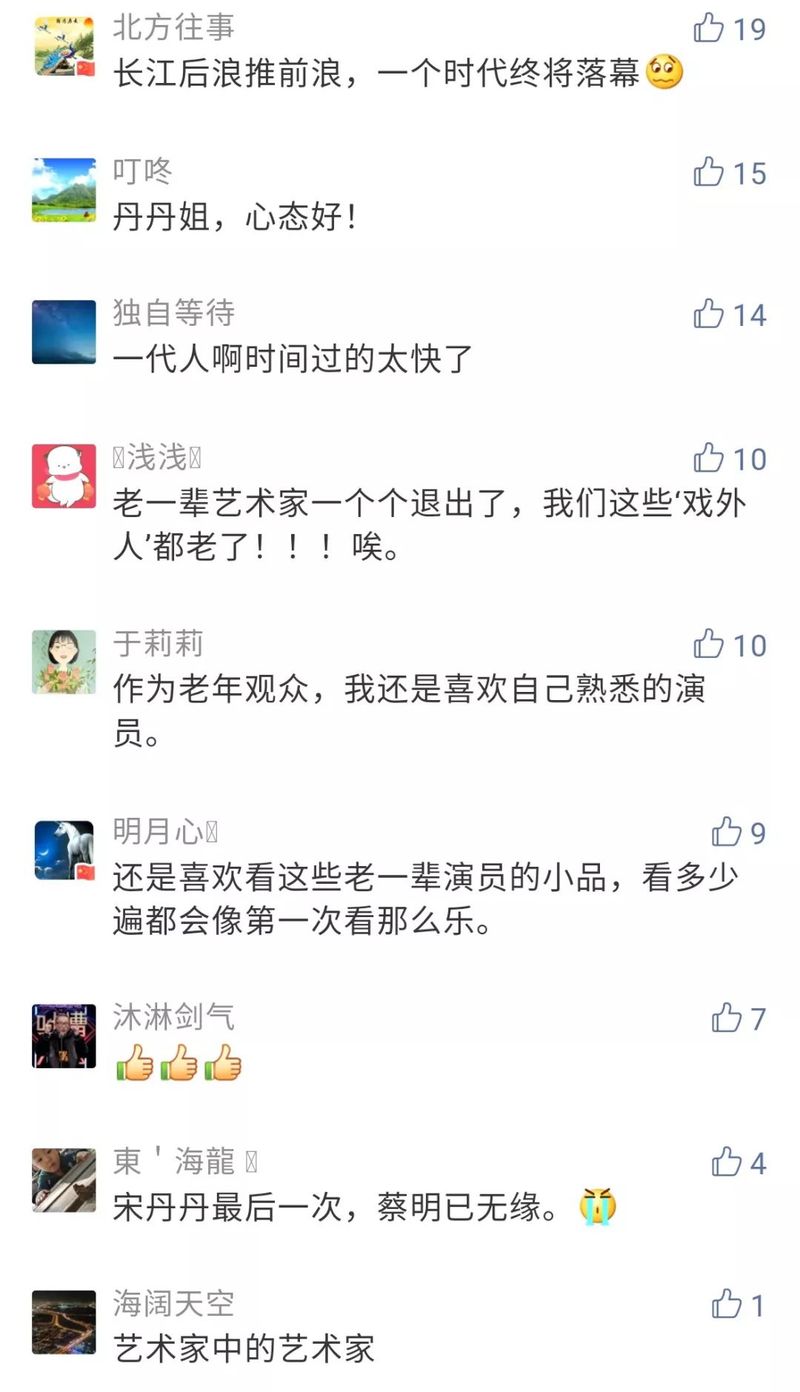Like 叮咚's comment about 丹丹姐
800x1392 pixels.
click(709, 172)
